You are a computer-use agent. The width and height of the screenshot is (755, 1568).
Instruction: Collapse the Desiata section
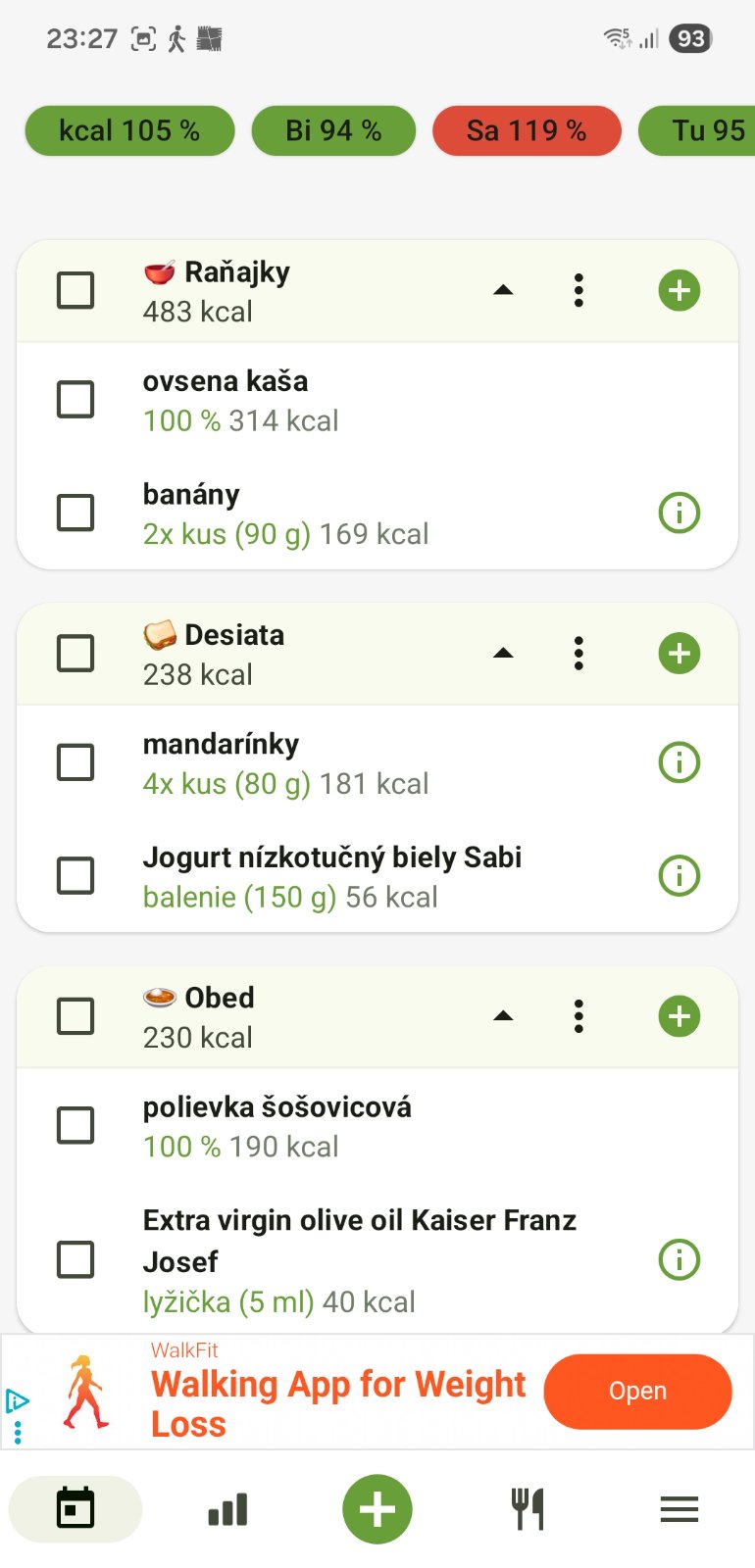pyautogui.click(x=503, y=654)
